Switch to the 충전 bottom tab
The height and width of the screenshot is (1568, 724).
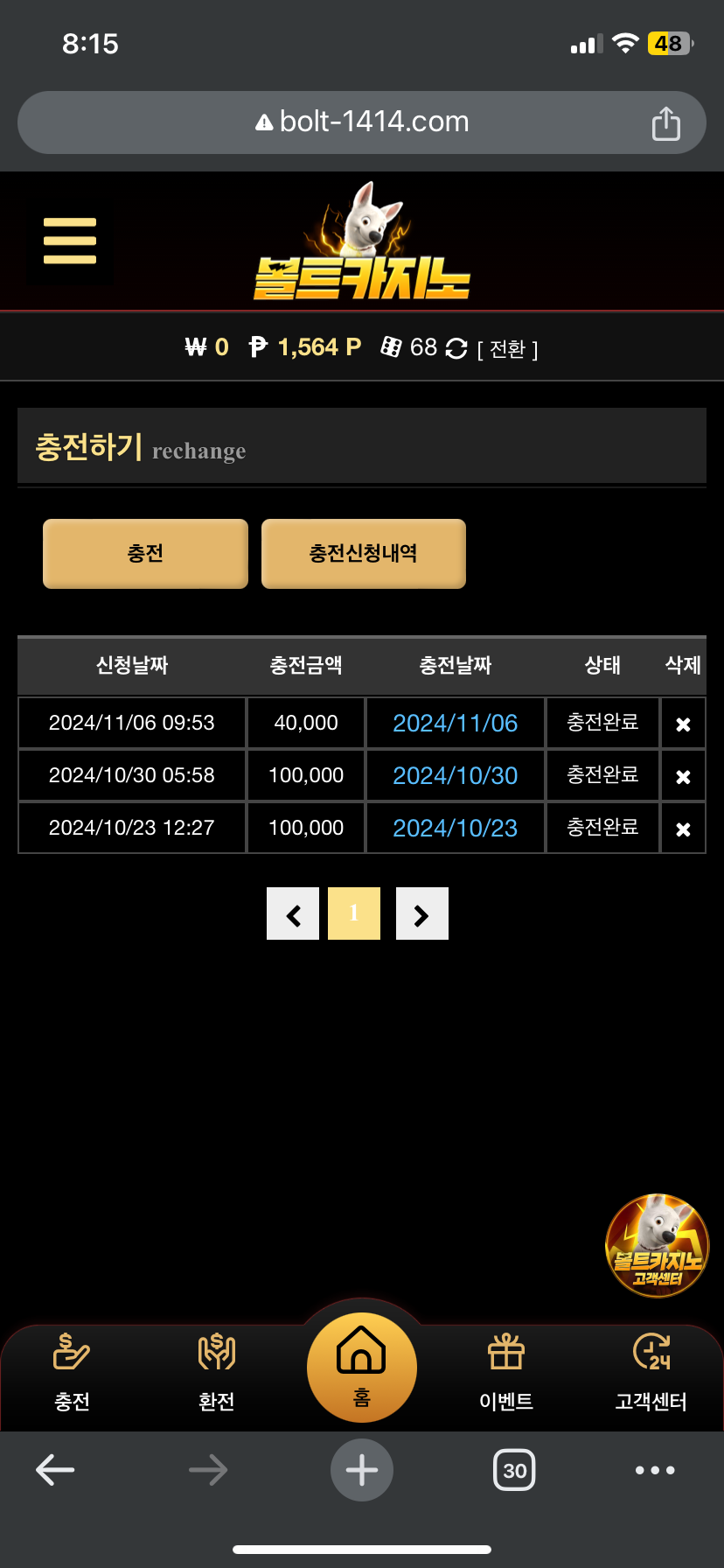pyautogui.click(x=72, y=1371)
